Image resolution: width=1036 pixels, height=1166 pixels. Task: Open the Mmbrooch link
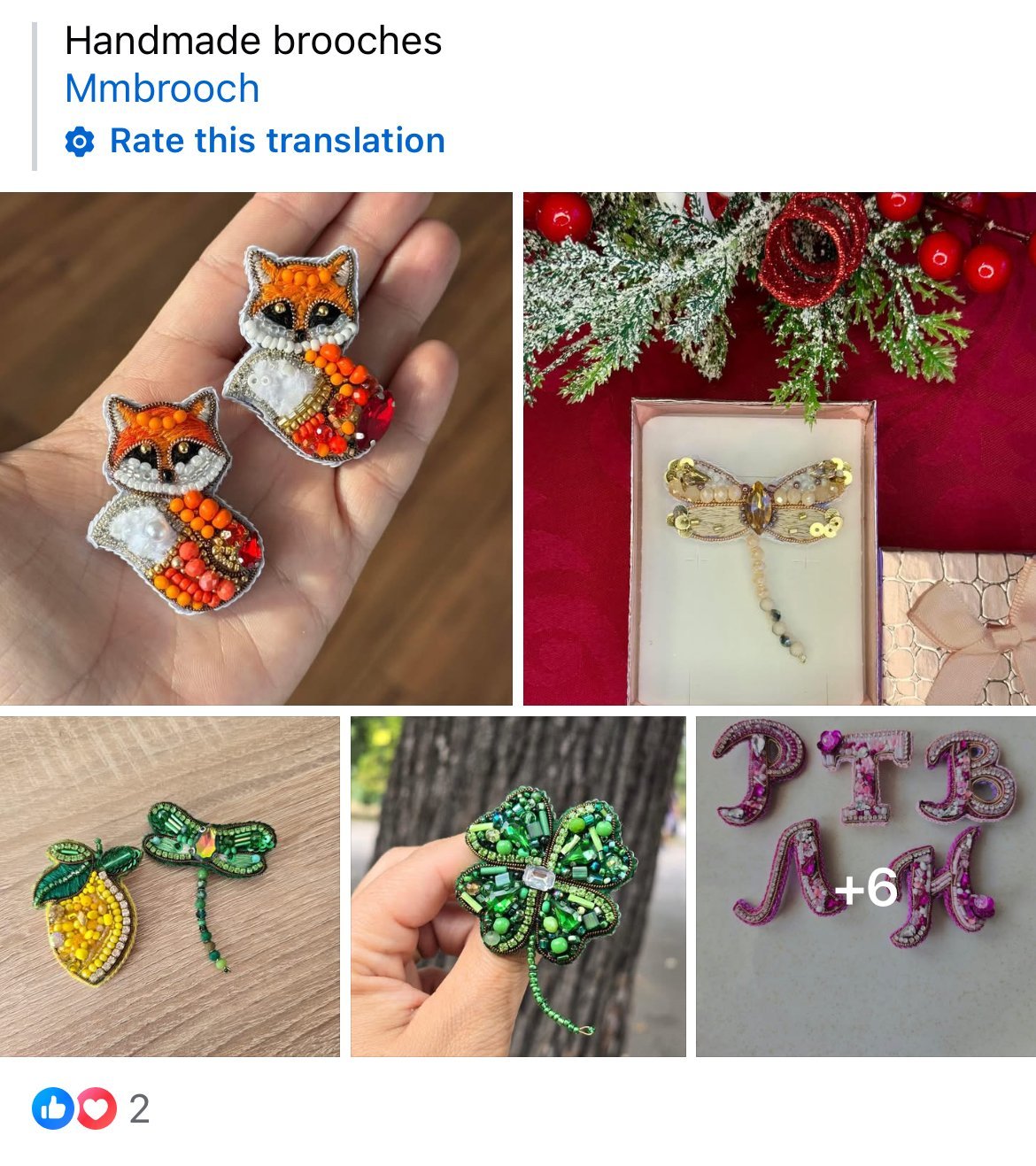162,89
